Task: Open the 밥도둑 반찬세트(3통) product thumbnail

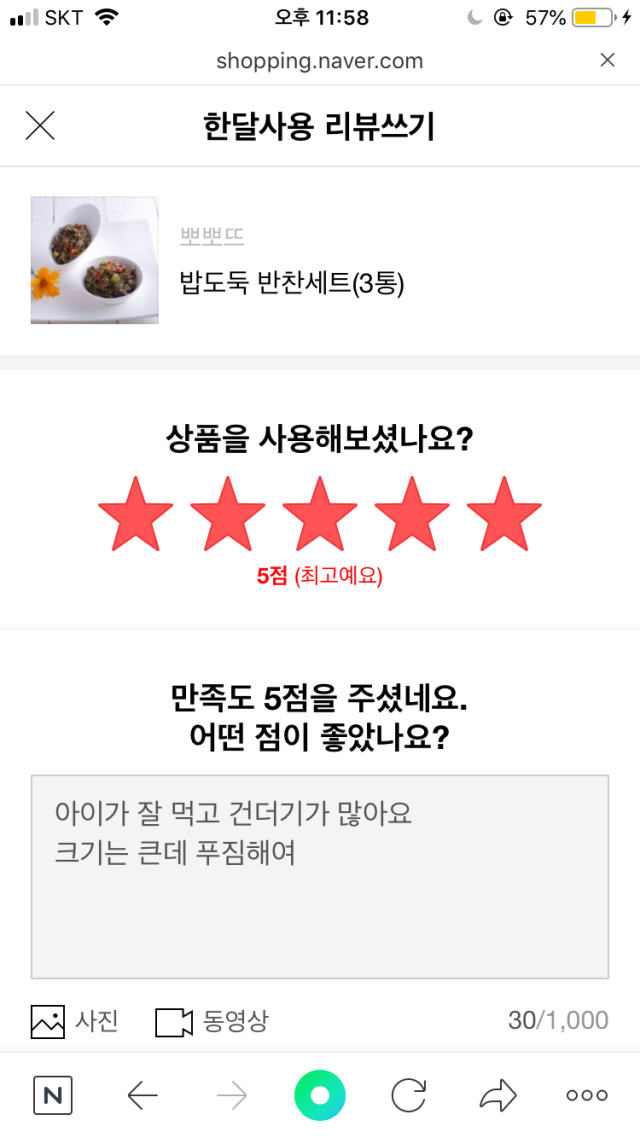Action: pyautogui.click(x=95, y=260)
